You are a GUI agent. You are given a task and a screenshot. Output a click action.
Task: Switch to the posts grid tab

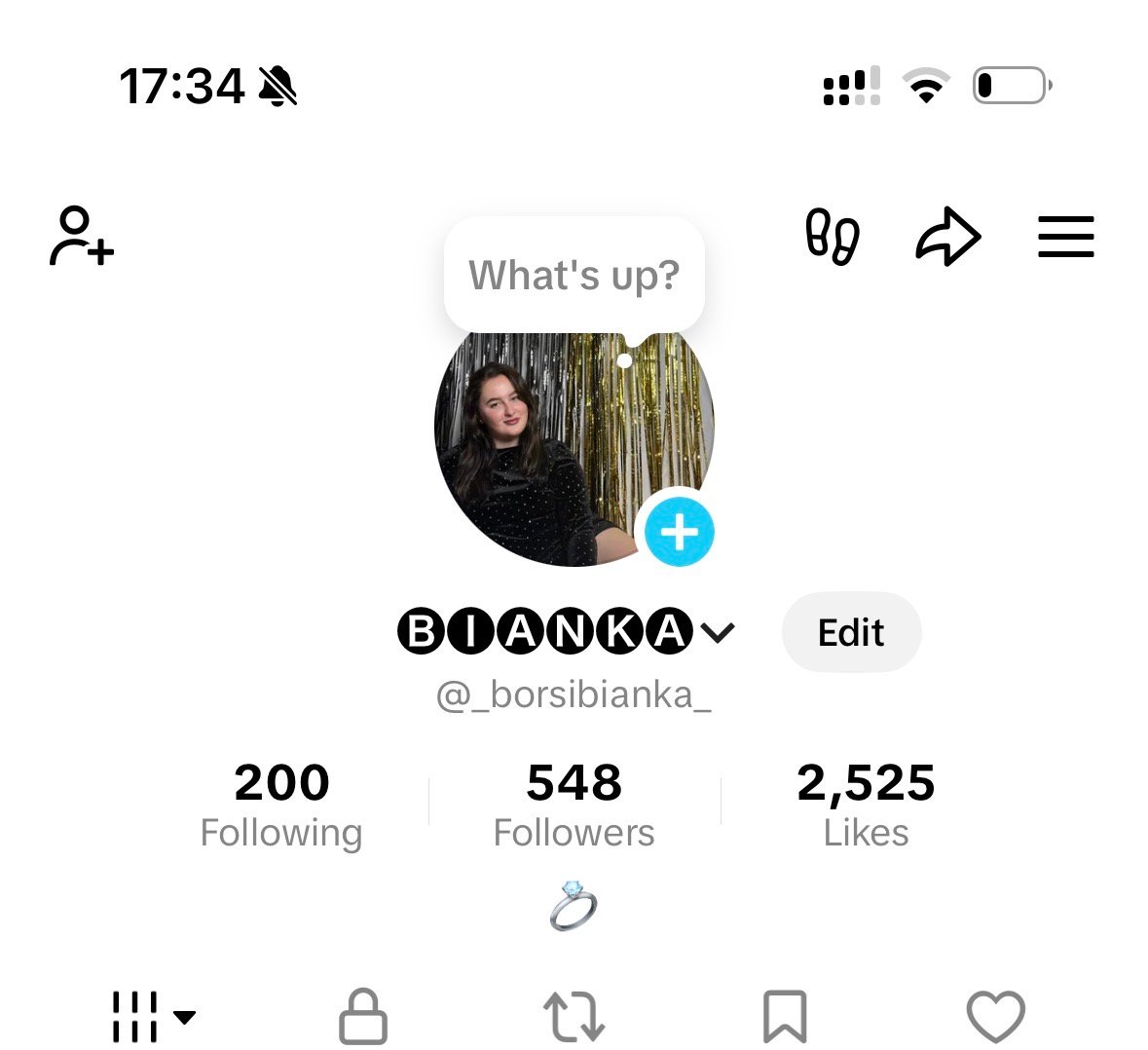tap(152, 1017)
